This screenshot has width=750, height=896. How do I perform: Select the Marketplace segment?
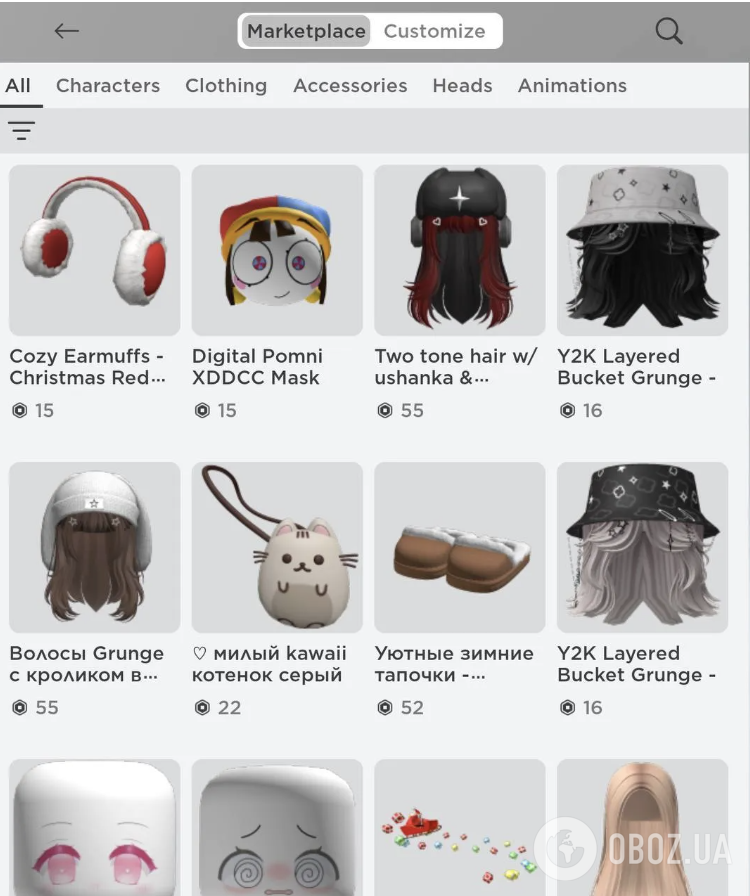pos(306,31)
